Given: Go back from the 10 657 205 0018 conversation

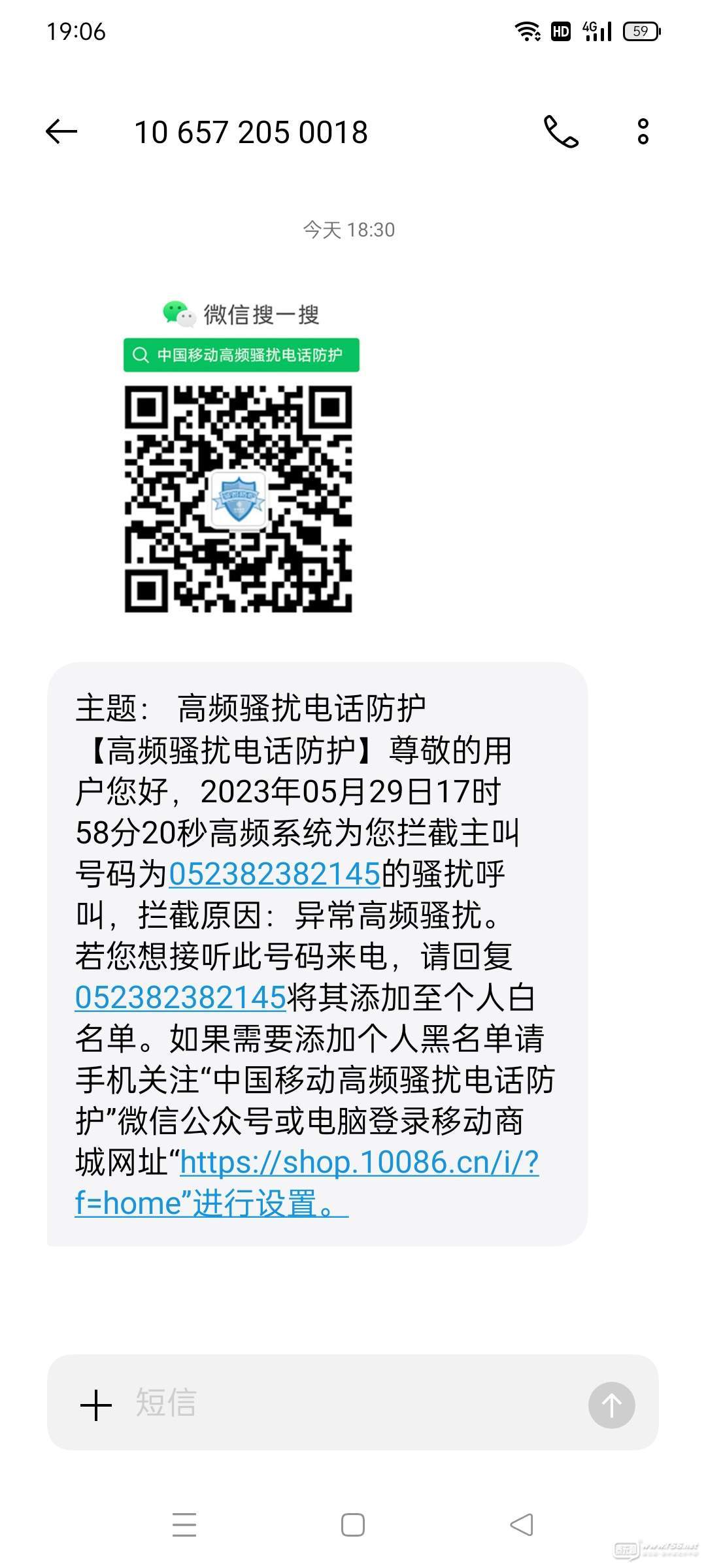Looking at the screenshot, I should [x=61, y=132].
